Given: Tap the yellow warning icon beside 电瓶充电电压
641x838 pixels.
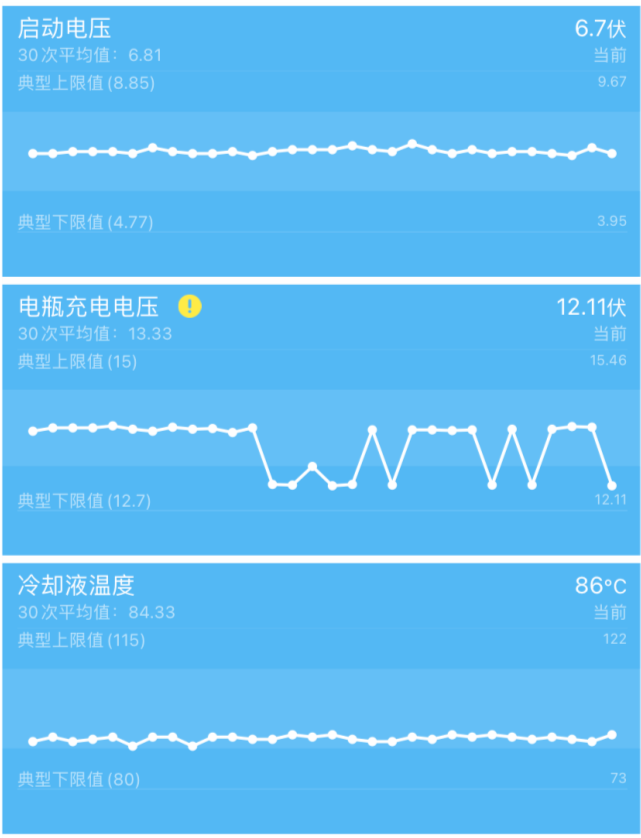Looking at the screenshot, I should (x=190, y=307).
